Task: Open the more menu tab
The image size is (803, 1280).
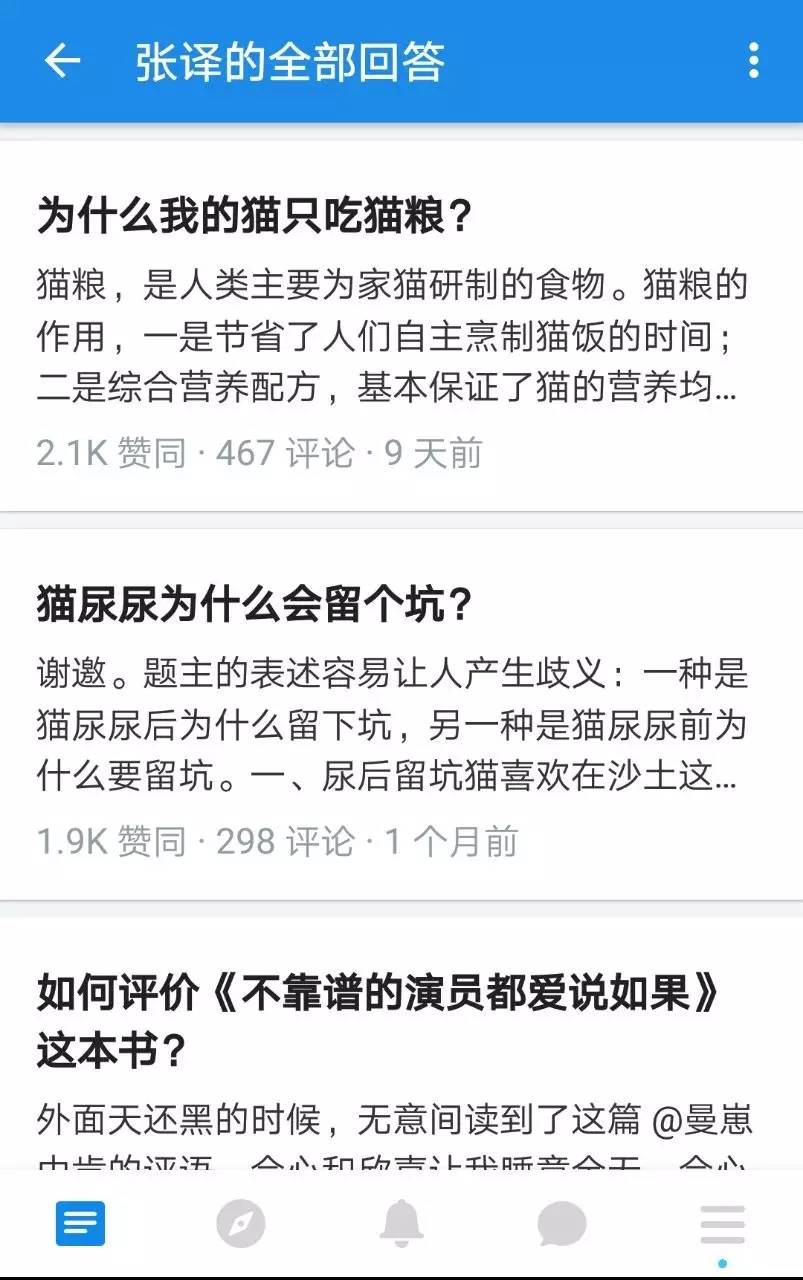Action: [x=722, y=1223]
